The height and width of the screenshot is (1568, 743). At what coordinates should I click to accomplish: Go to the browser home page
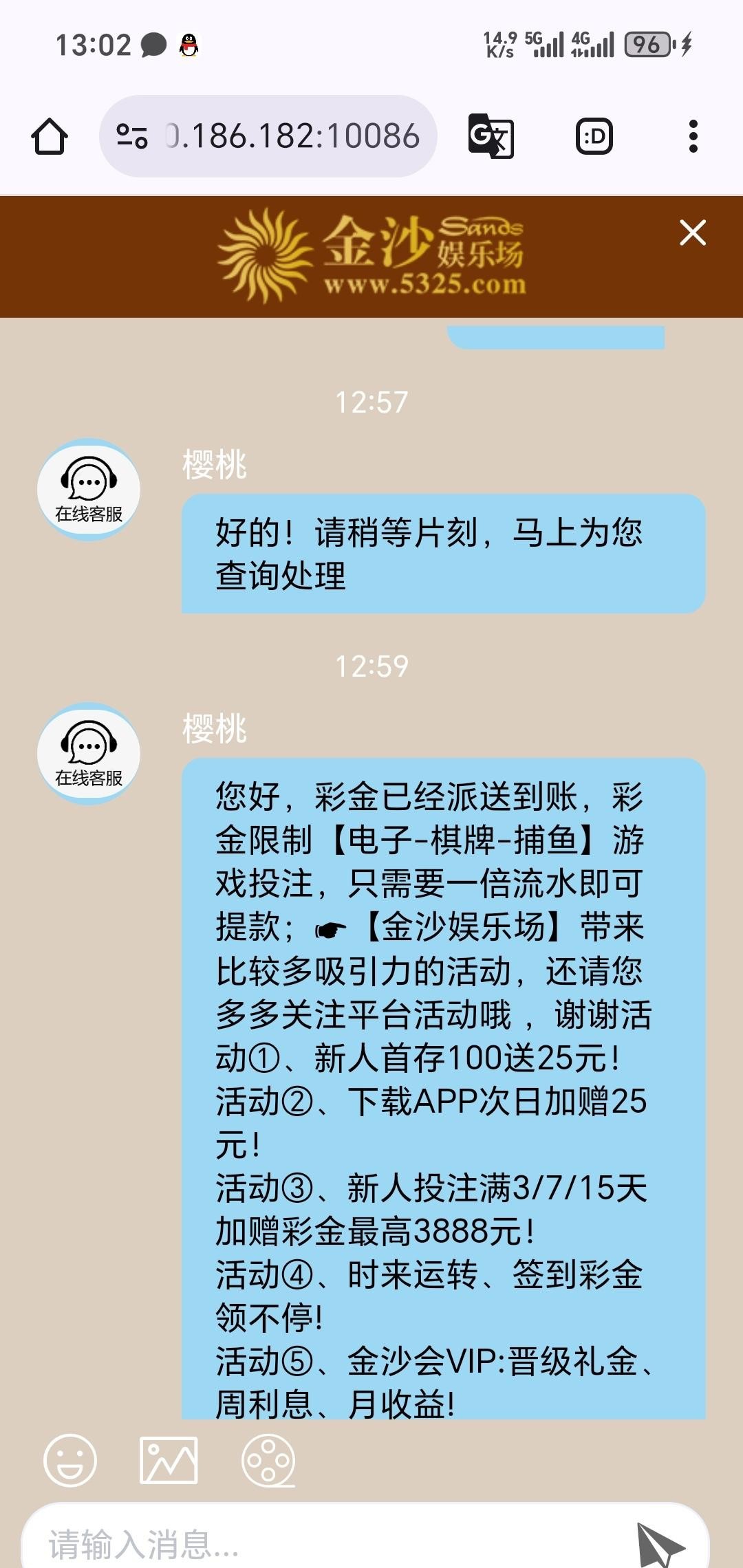(x=50, y=136)
